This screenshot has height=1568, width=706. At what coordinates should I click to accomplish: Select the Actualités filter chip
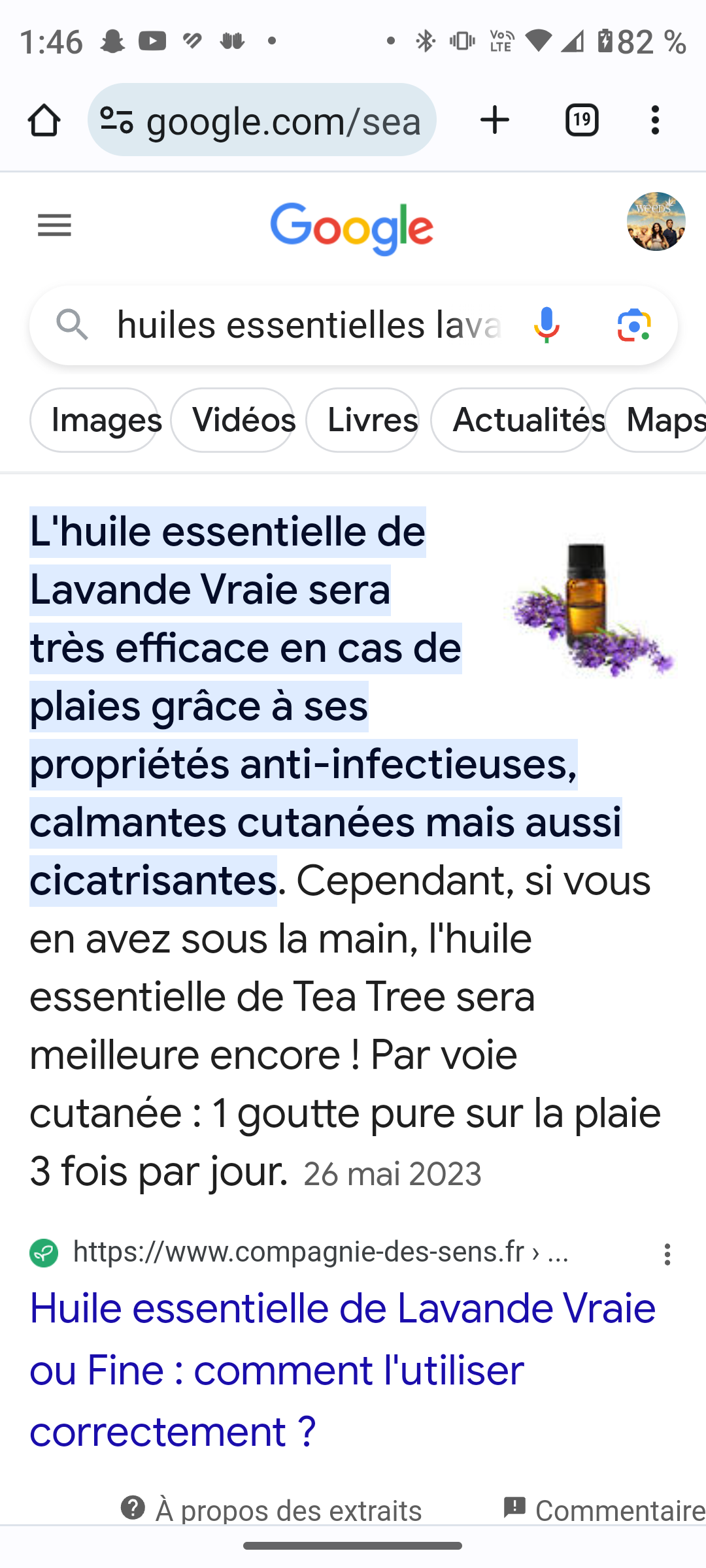pos(512,420)
